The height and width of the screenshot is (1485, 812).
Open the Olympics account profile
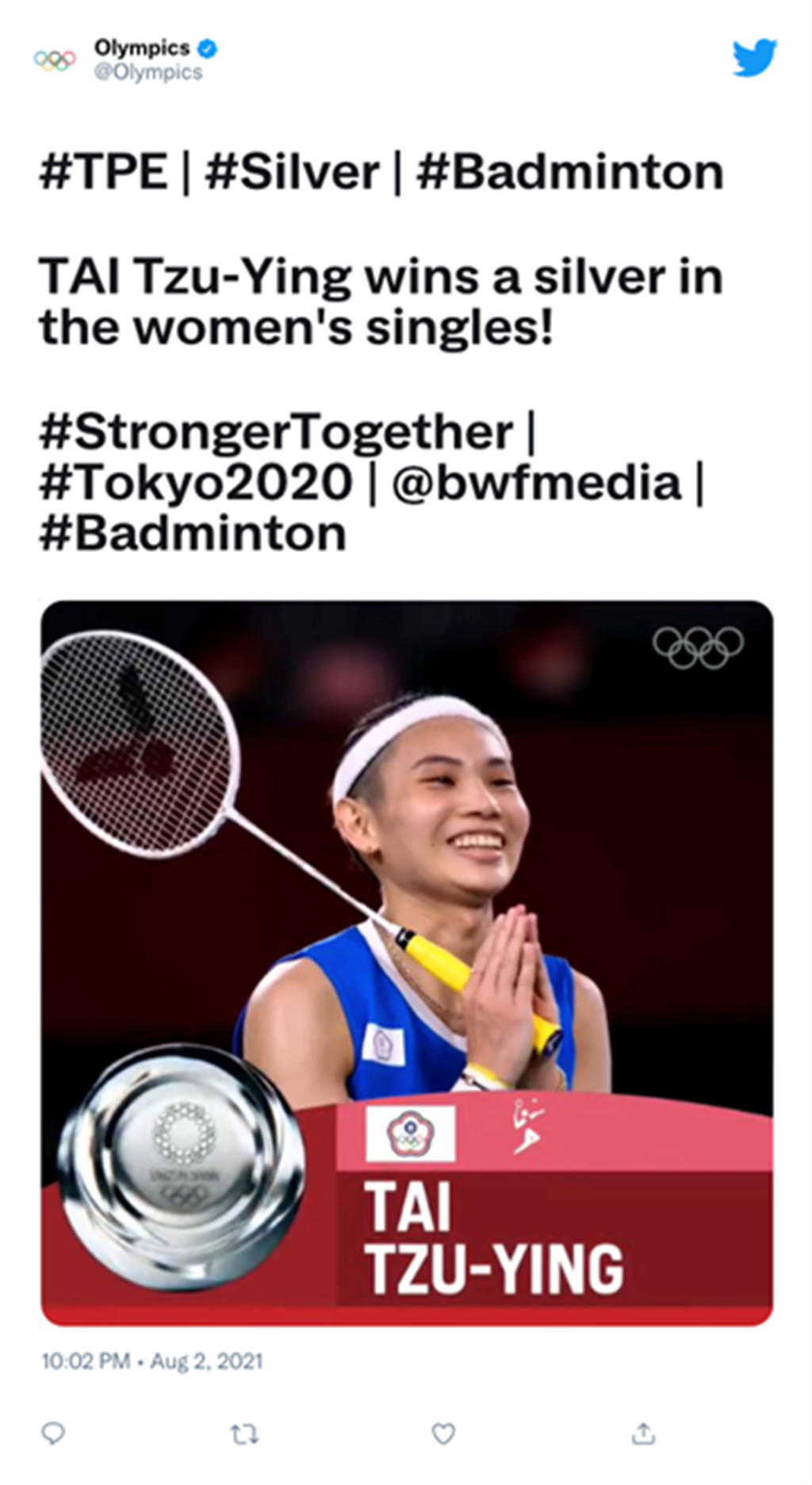point(143,49)
